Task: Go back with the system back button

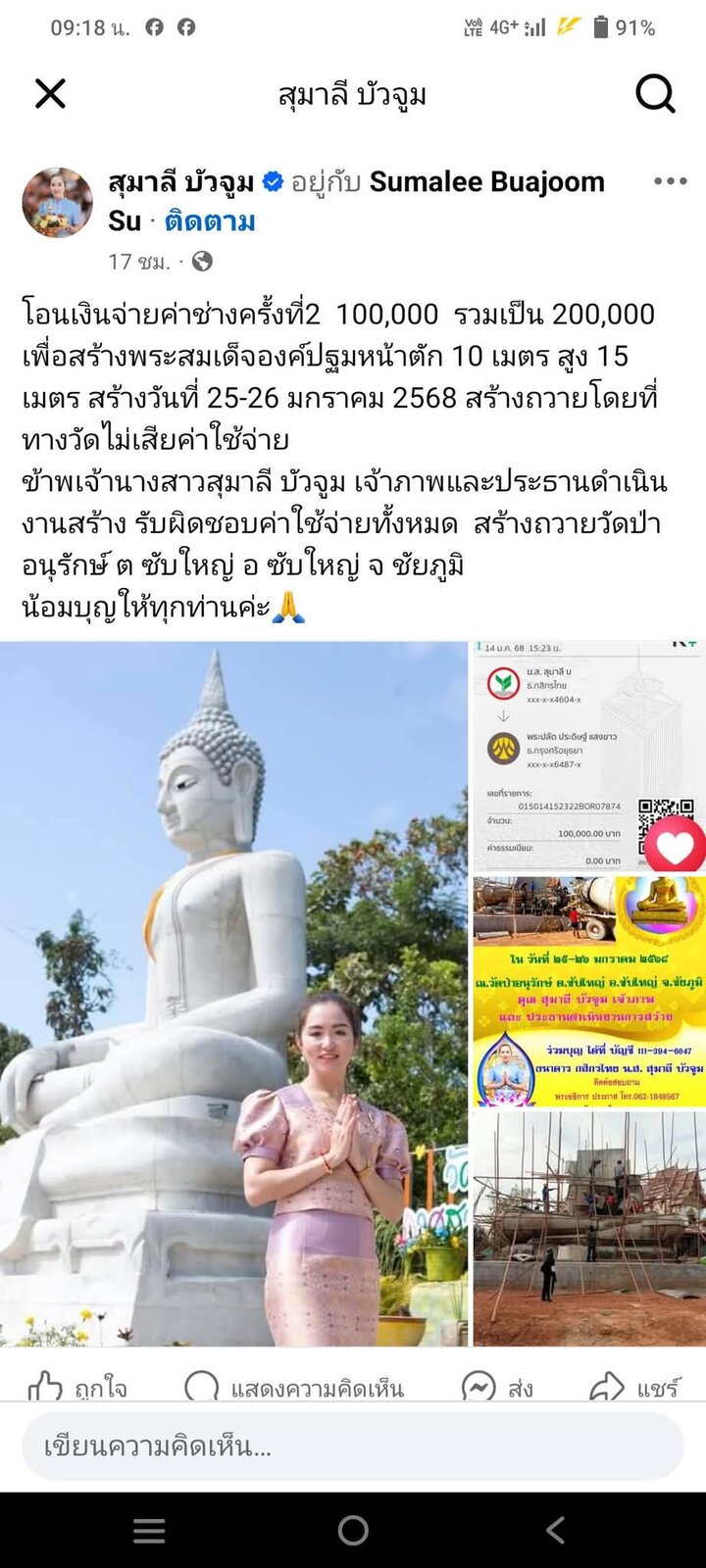Action: click(556, 1530)
